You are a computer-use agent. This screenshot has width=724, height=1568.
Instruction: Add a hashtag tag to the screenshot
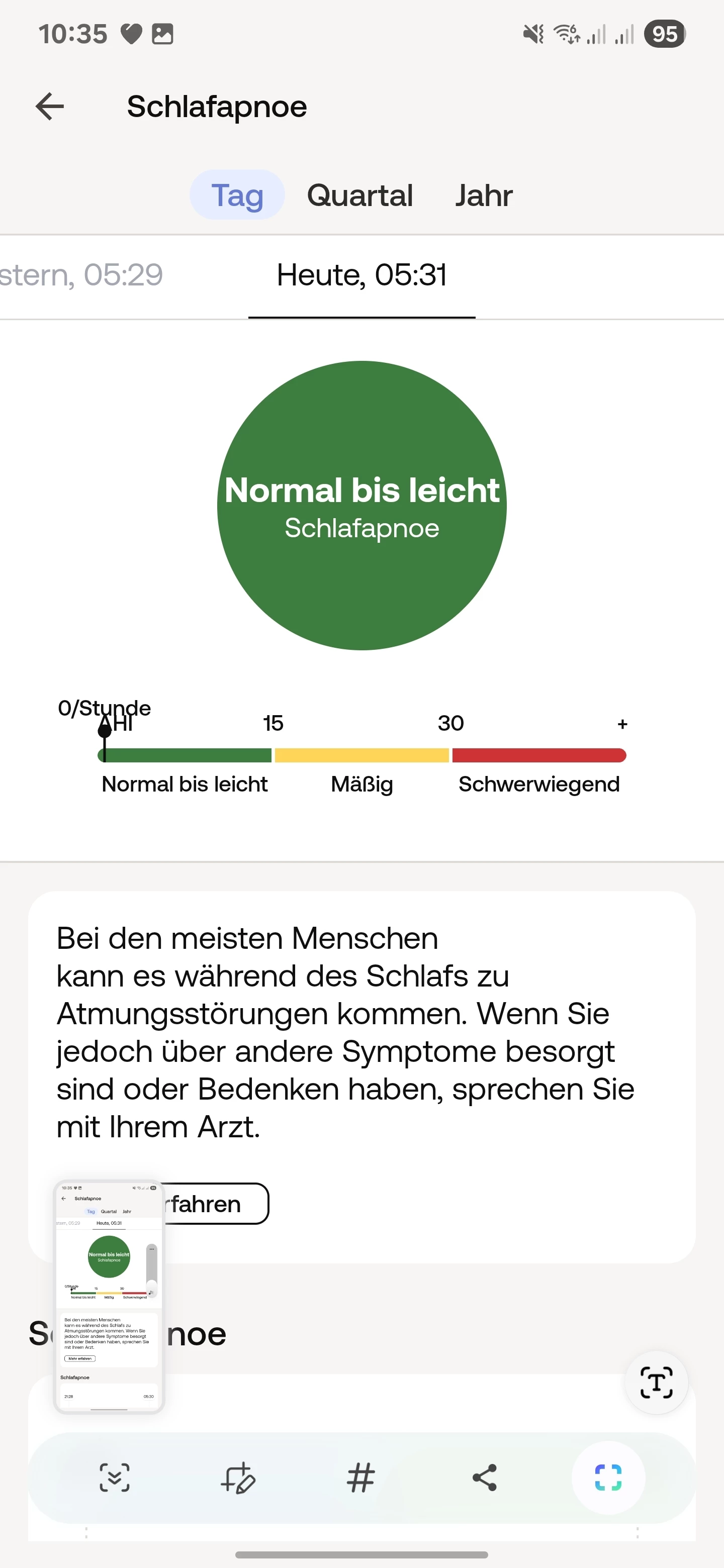(360, 1478)
